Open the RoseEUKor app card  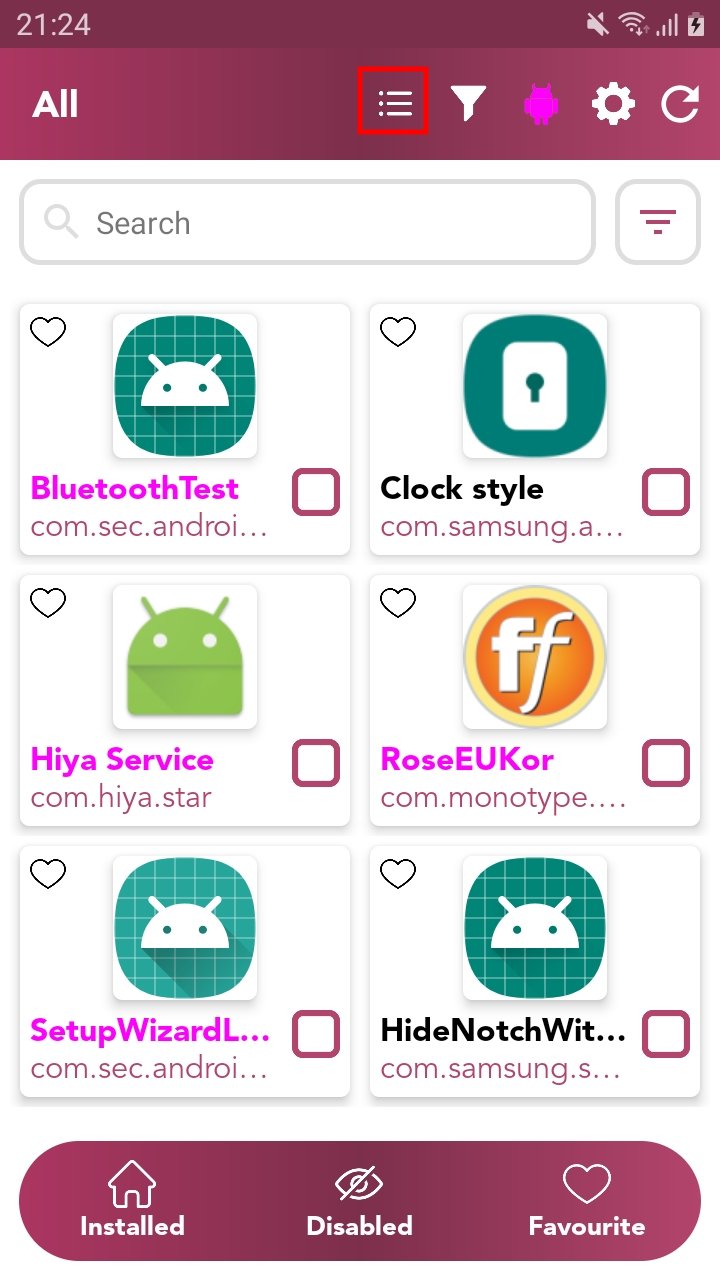(x=535, y=700)
